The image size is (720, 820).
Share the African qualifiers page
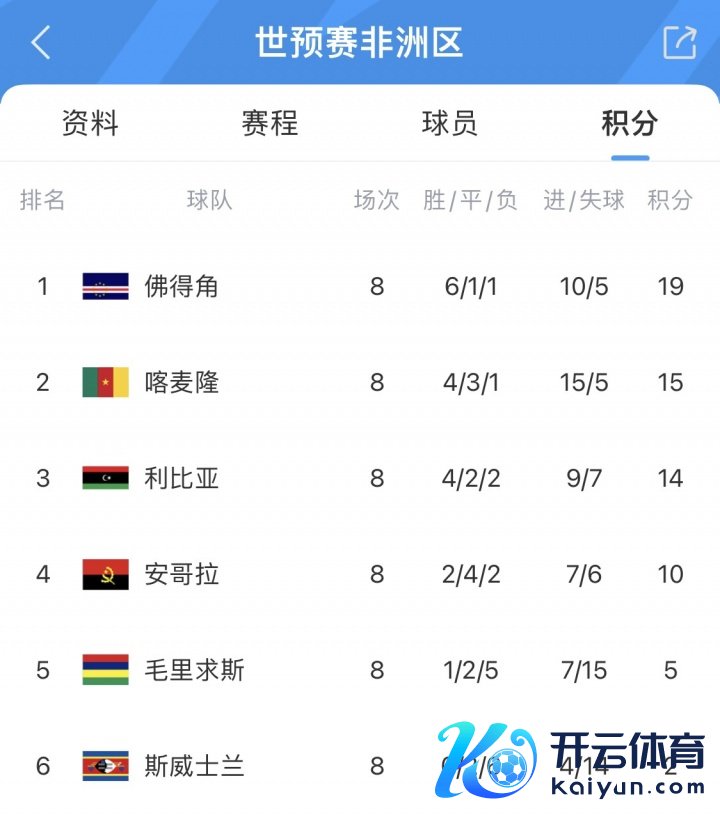tap(679, 43)
